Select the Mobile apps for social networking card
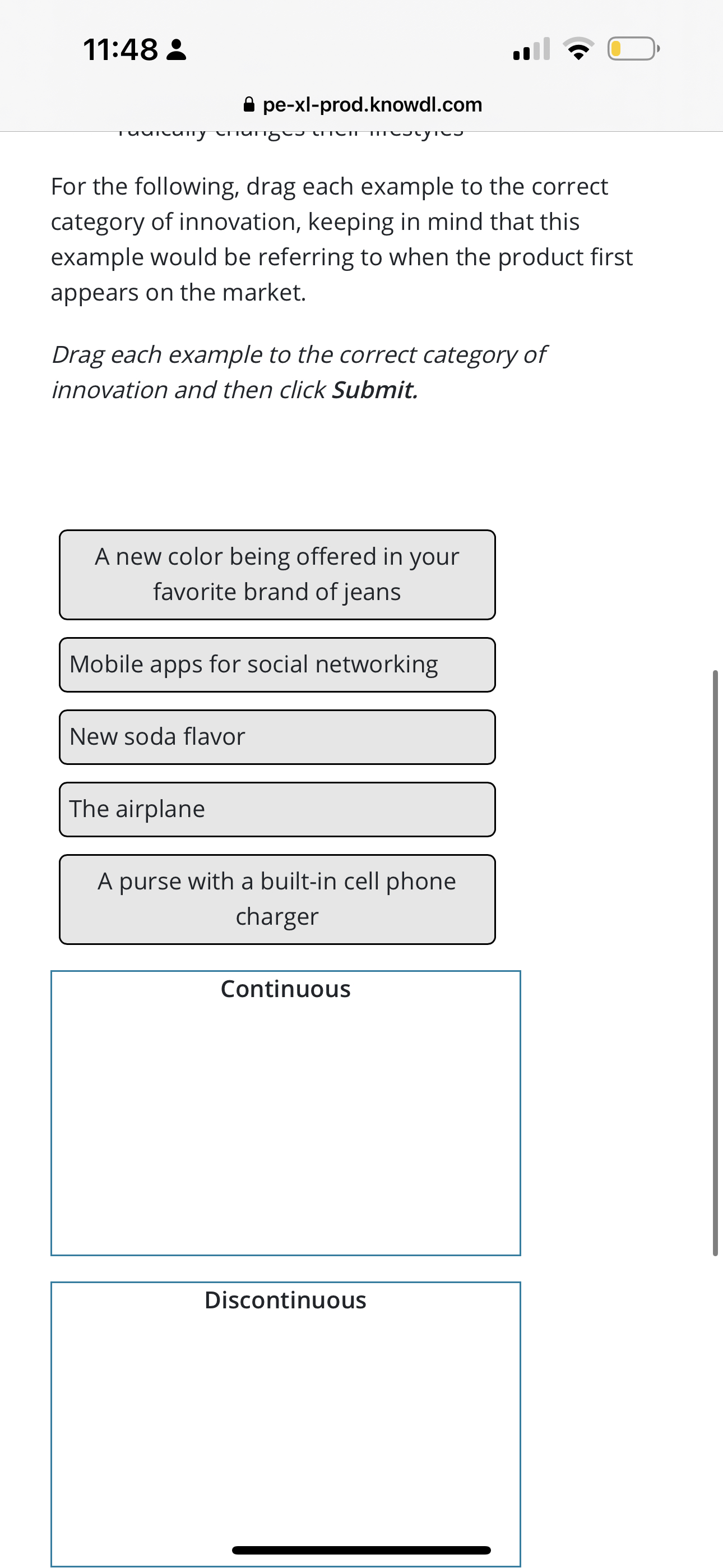723x1568 pixels. [277, 665]
